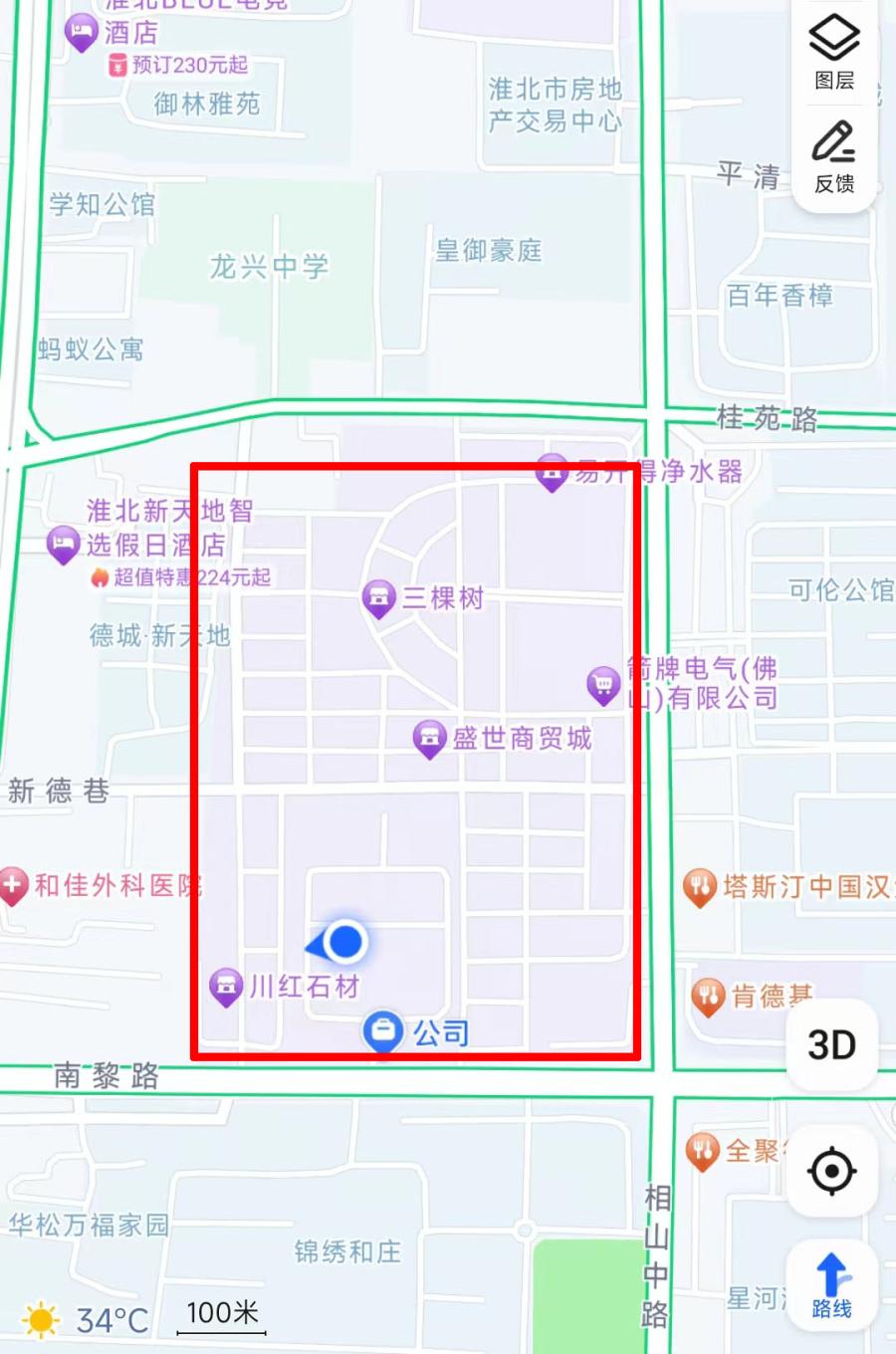Image resolution: width=896 pixels, height=1354 pixels.
Task: Select the 川红石材 shop marker
Action: tap(227, 986)
